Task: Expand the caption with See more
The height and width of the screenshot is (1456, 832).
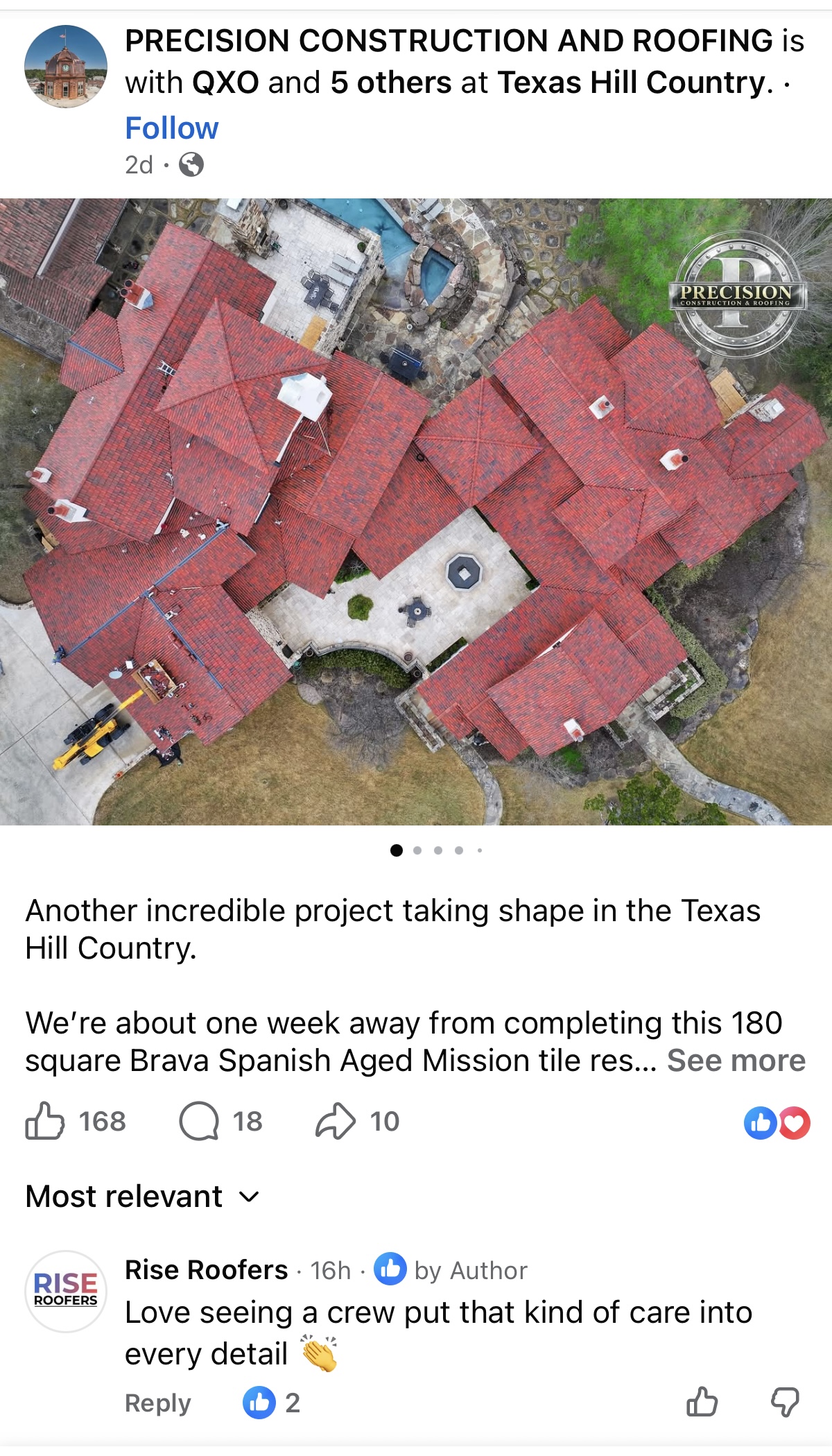Action: coord(736,1061)
